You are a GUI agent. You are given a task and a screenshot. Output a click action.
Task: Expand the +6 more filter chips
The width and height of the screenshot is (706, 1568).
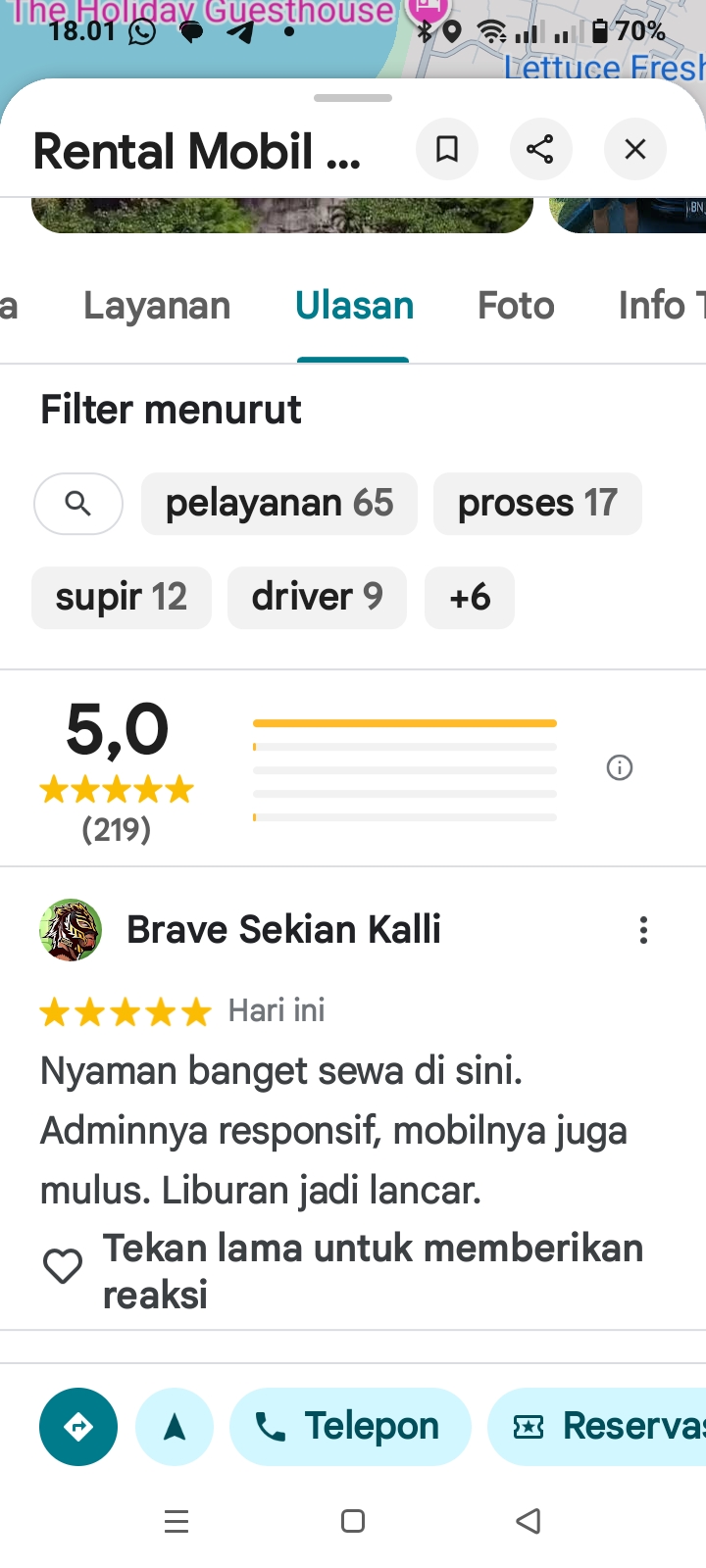click(x=470, y=598)
